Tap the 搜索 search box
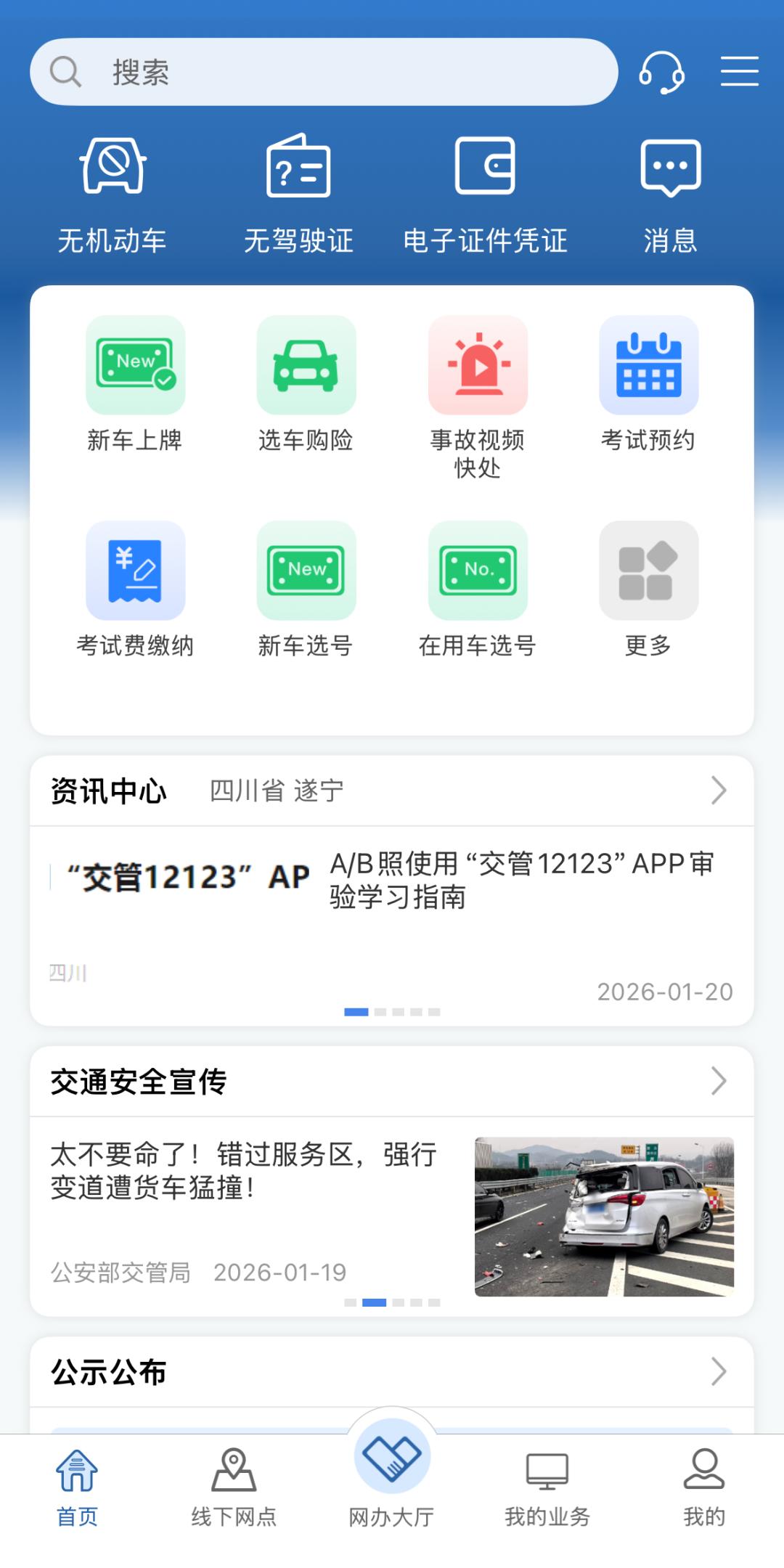This screenshot has width=784, height=1568. [323, 72]
